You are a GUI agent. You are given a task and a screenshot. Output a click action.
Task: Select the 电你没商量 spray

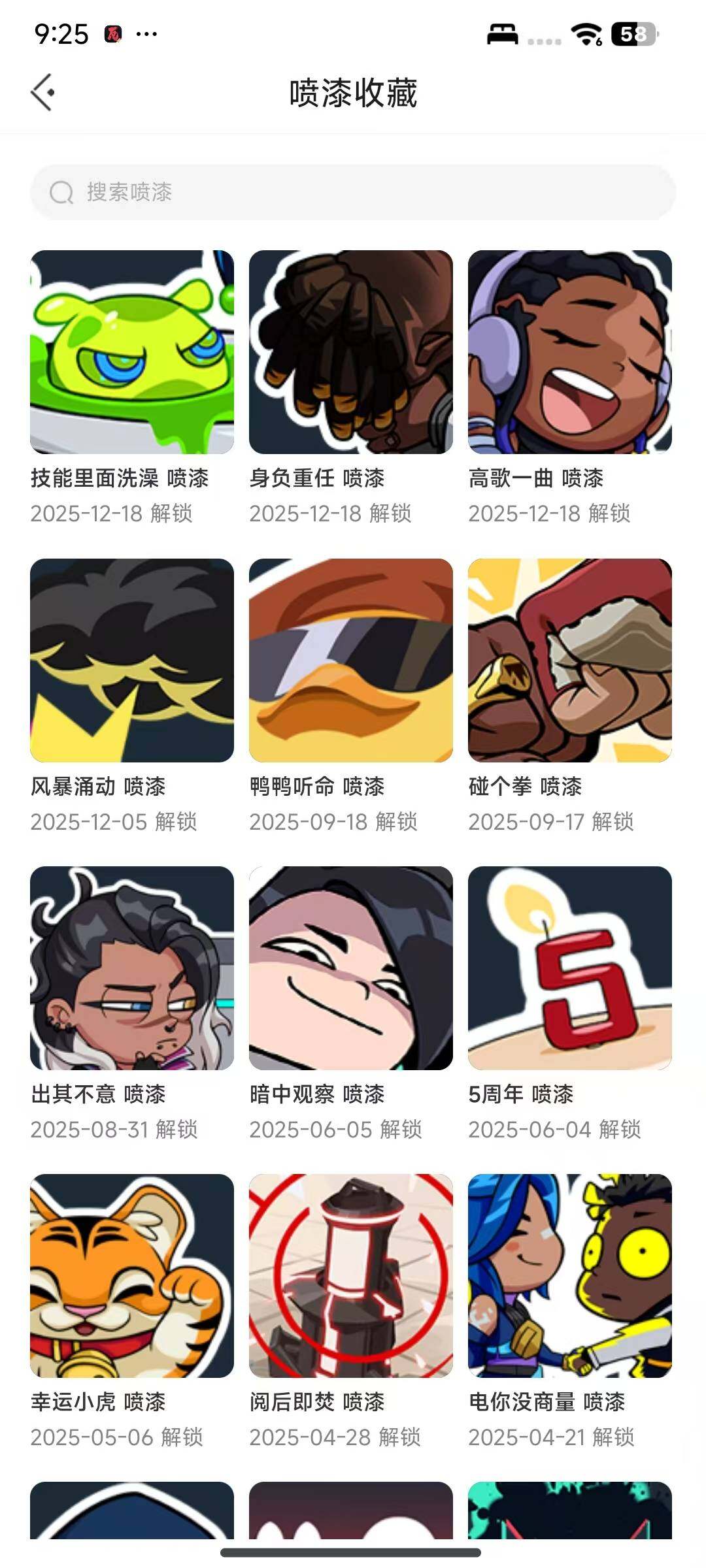pyautogui.click(x=570, y=1276)
